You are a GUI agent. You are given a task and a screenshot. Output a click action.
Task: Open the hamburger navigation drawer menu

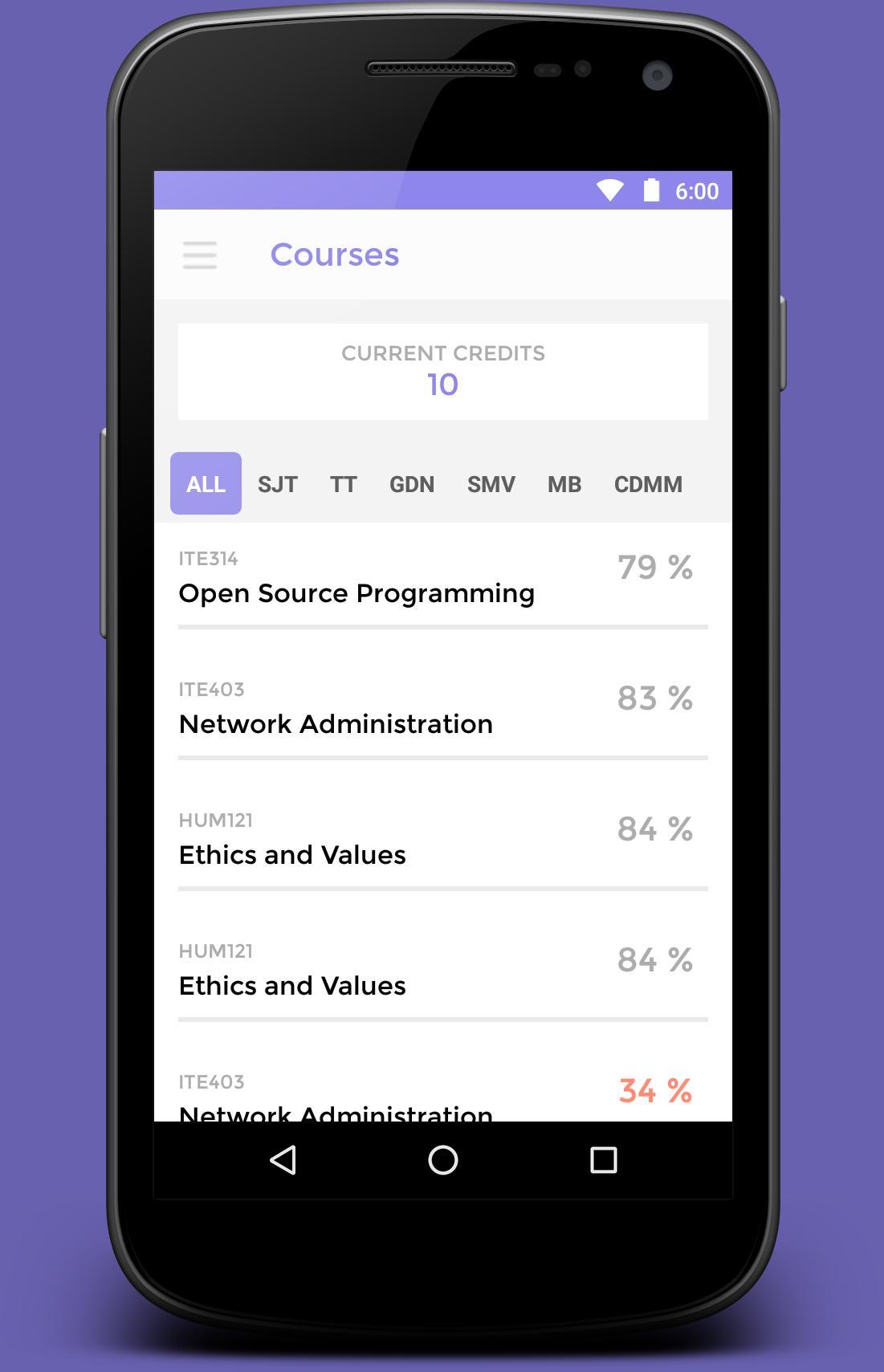200,254
